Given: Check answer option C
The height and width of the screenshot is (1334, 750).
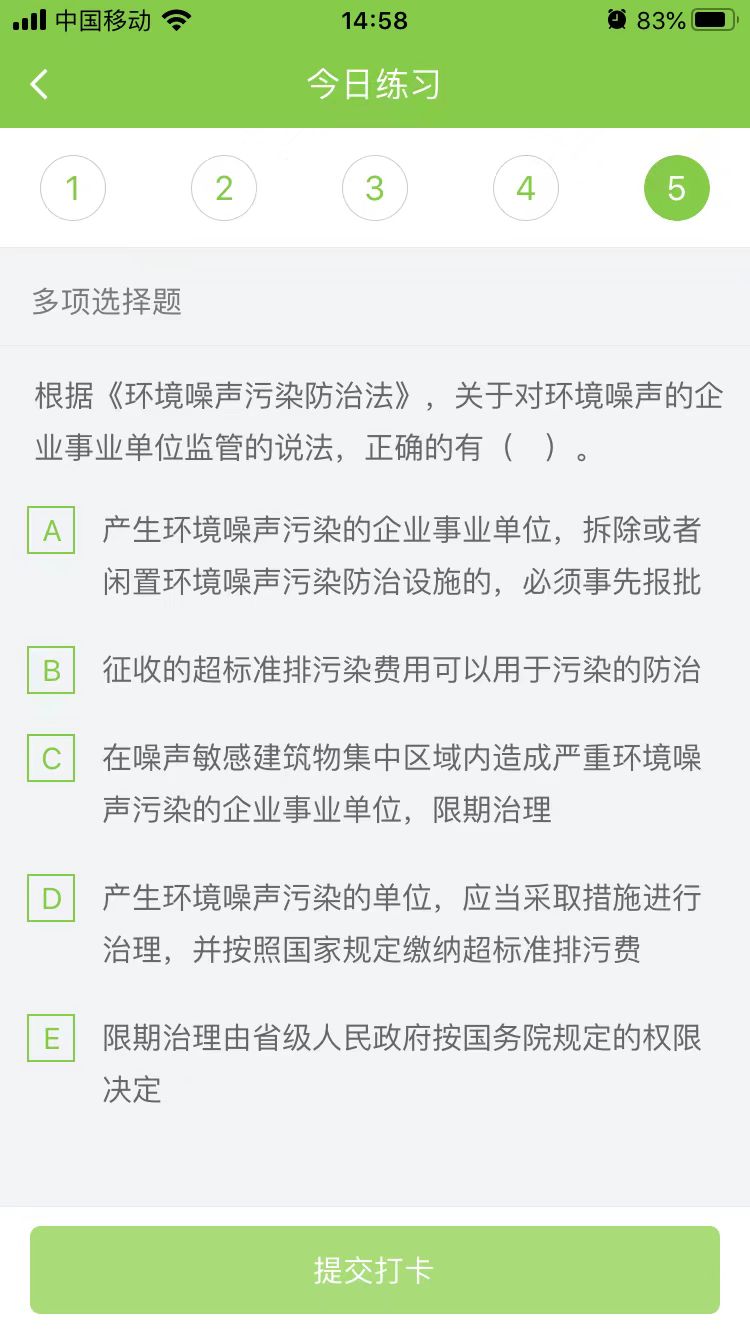Looking at the screenshot, I should tap(52, 759).
